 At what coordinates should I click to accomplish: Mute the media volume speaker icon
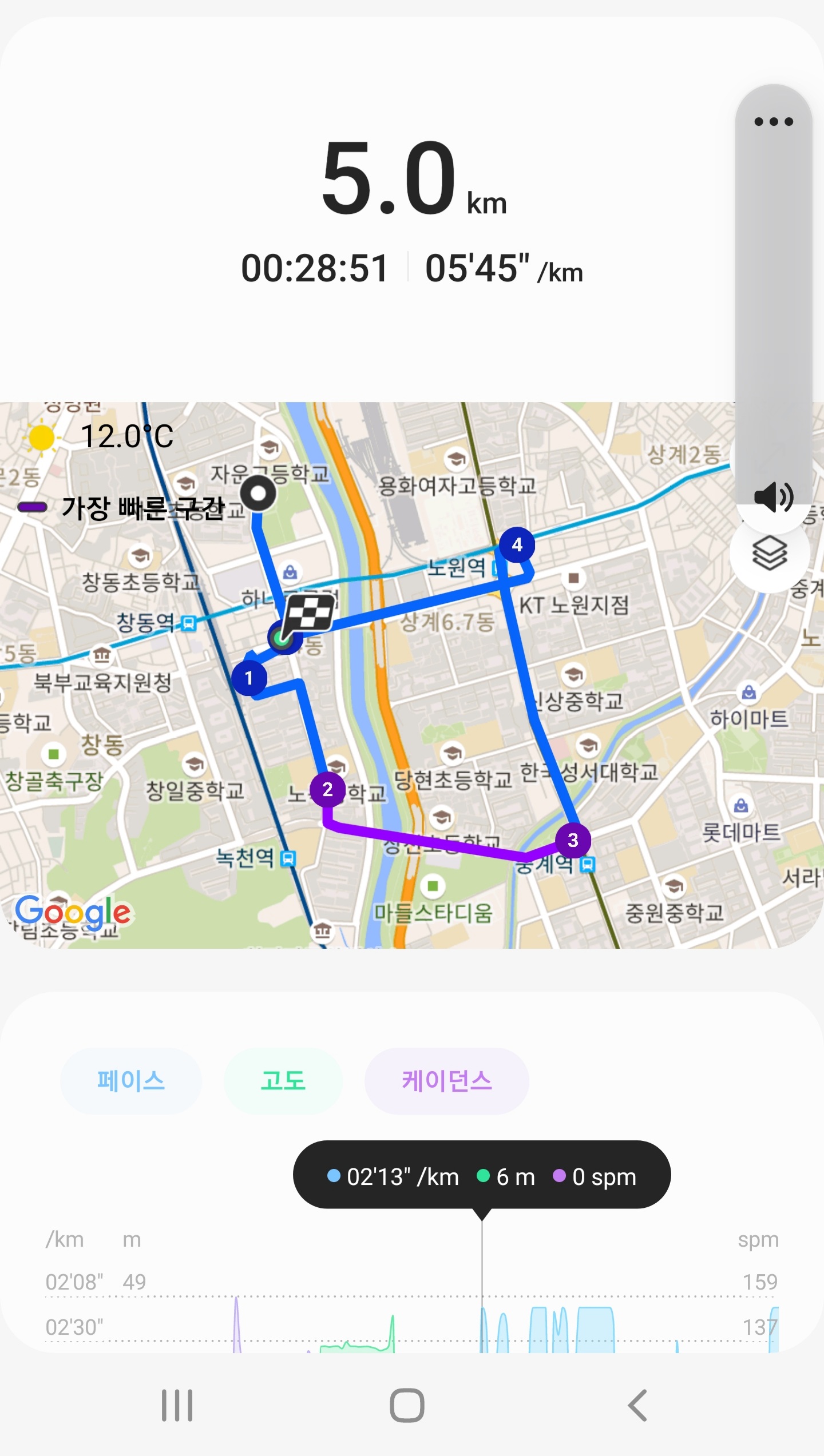tap(773, 496)
